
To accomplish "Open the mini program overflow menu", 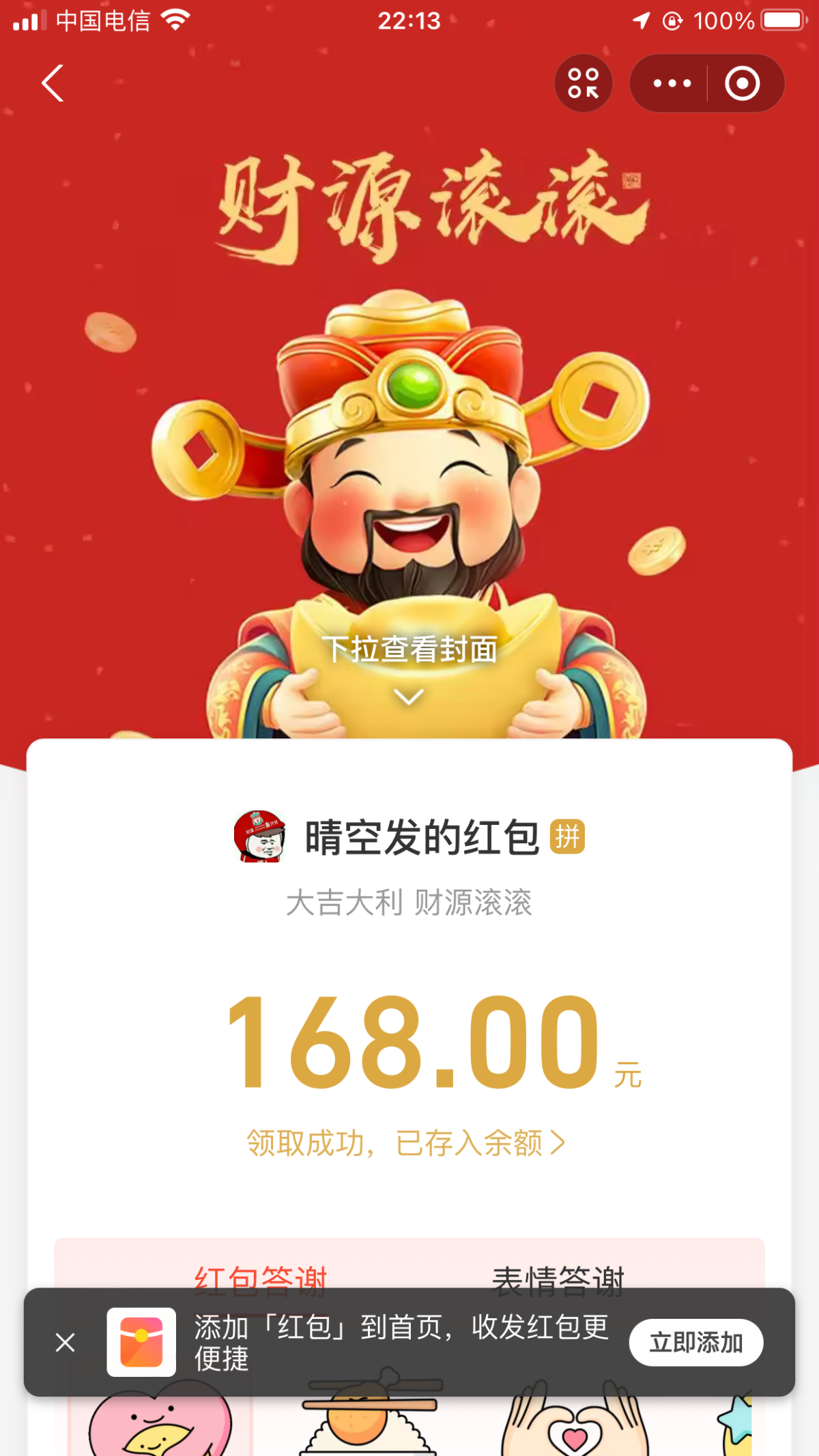I will 672,83.
